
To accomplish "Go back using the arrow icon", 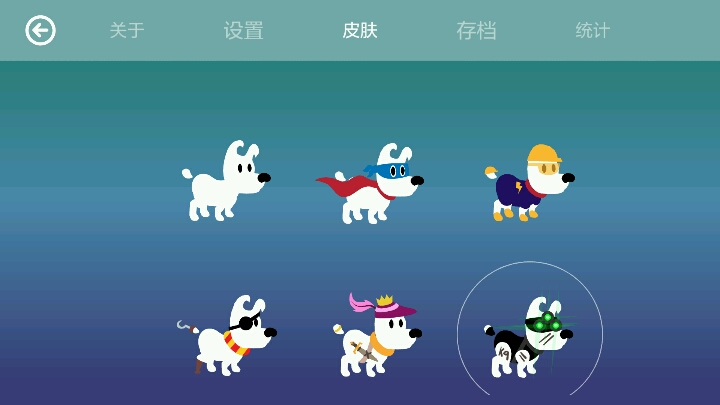I will [40, 31].
